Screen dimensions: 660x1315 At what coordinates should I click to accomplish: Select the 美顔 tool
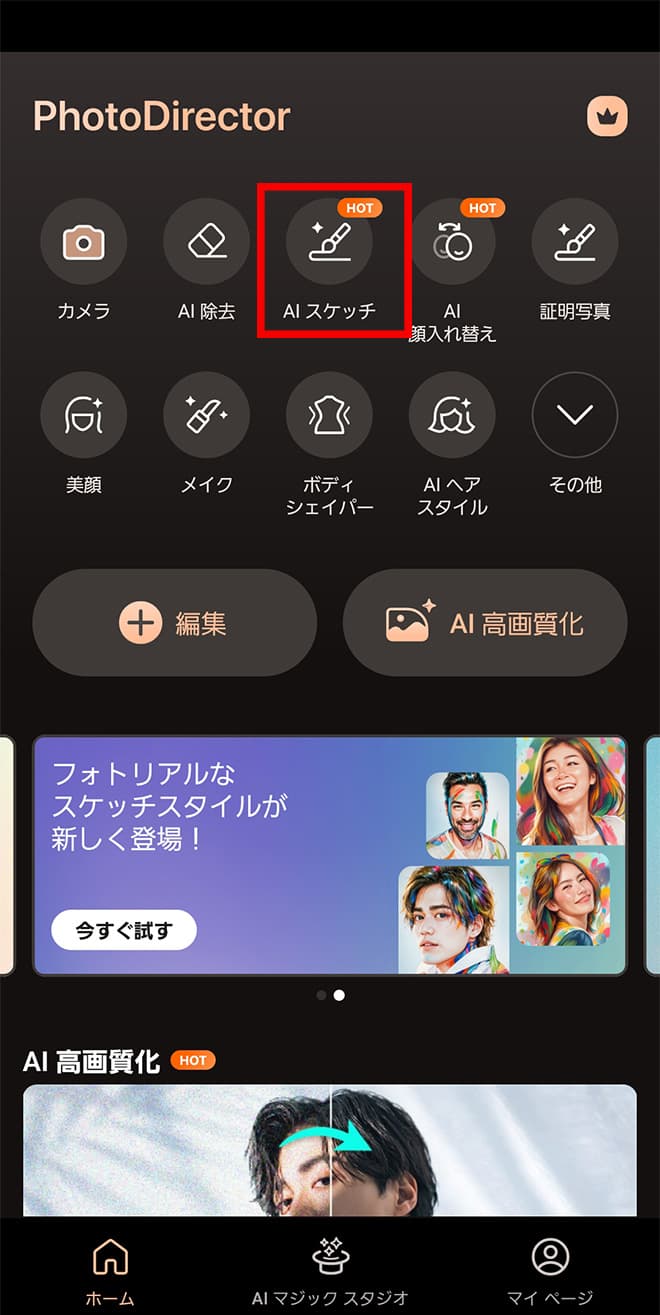[83, 416]
